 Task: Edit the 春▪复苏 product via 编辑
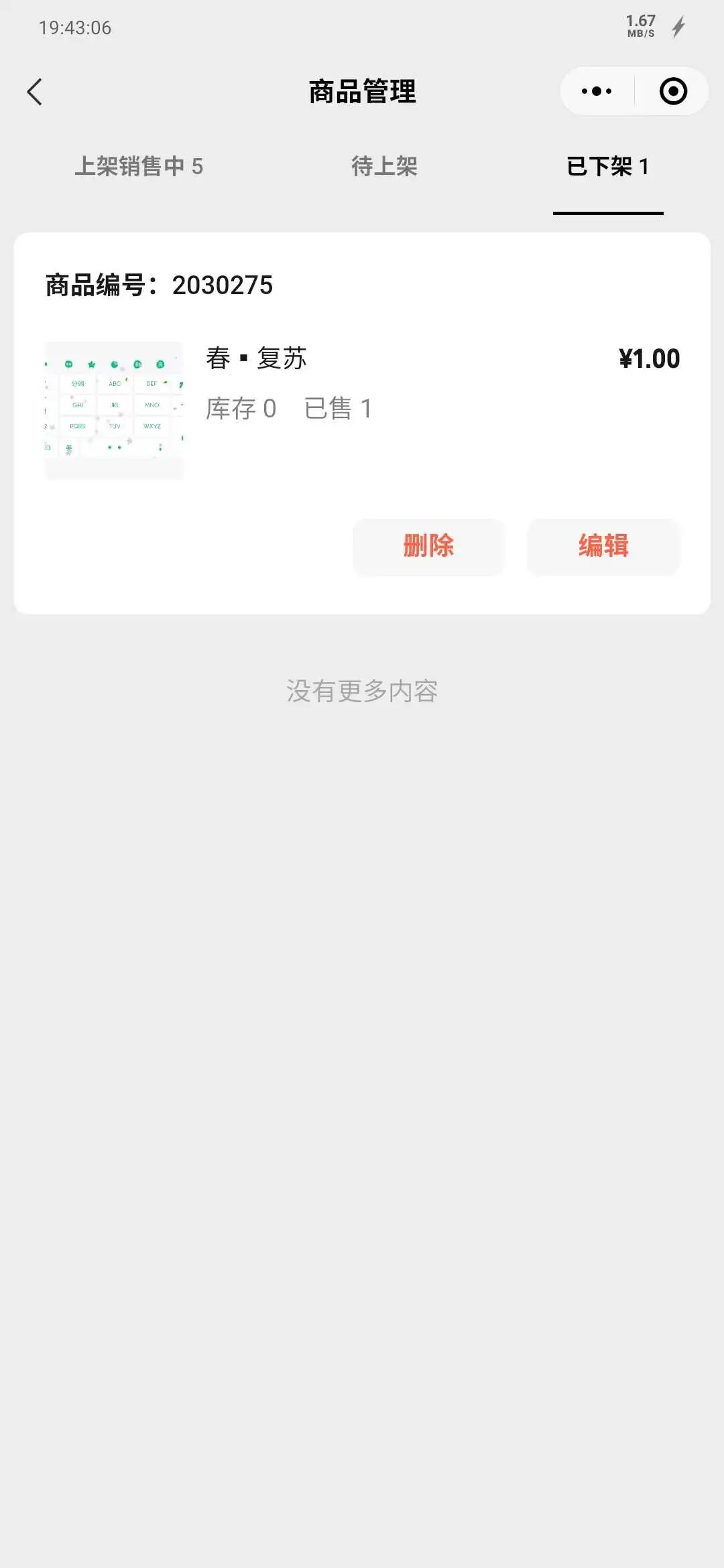[603, 546]
